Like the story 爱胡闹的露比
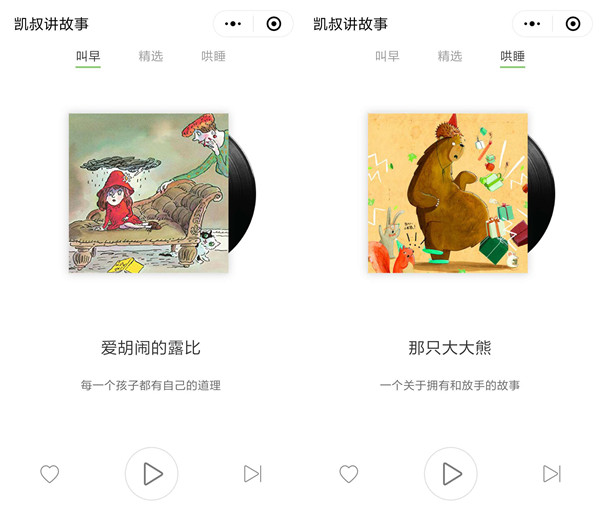 tap(50, 474)
